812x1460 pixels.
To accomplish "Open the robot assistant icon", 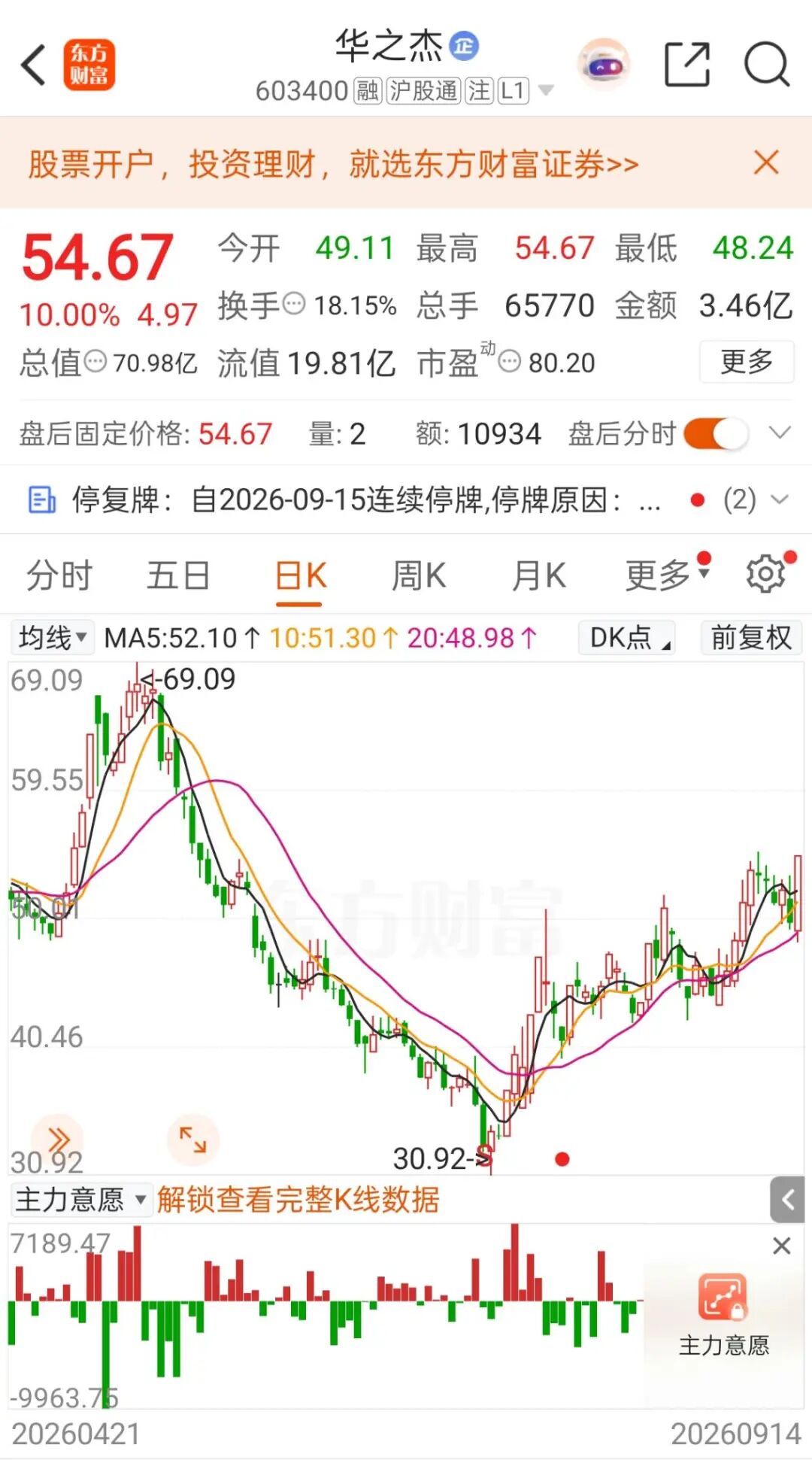I will (x=604, y=65).
